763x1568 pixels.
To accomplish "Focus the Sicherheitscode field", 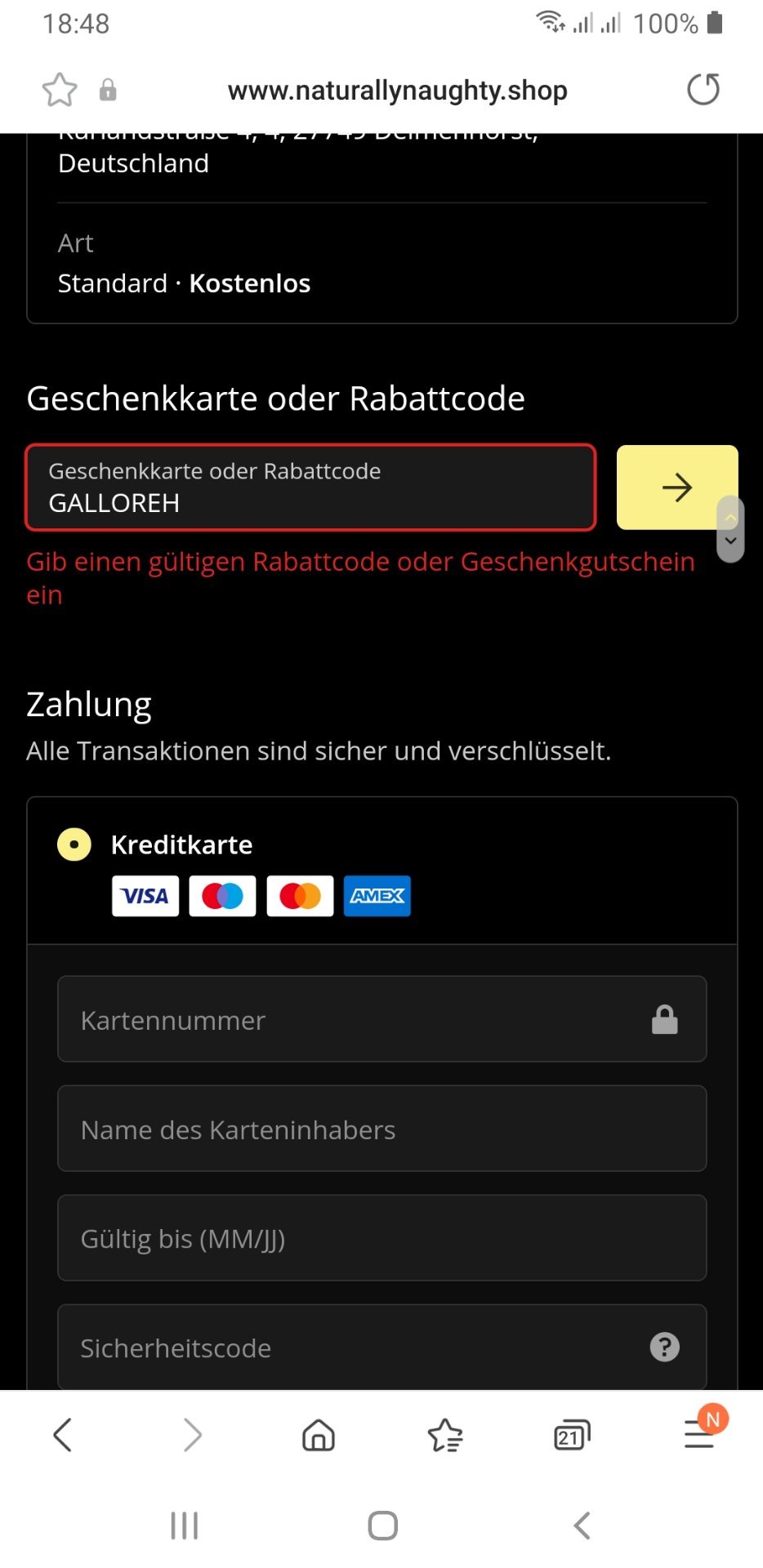I will coord(381,1347).
